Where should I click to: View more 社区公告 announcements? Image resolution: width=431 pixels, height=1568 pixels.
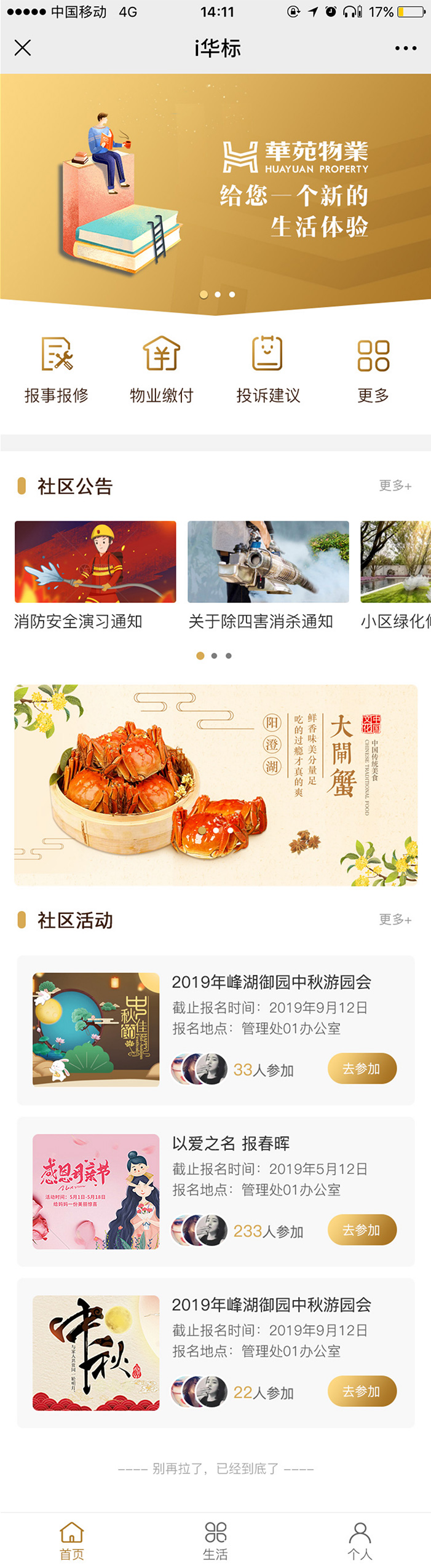pyautogui.click(x=395, y=486)
